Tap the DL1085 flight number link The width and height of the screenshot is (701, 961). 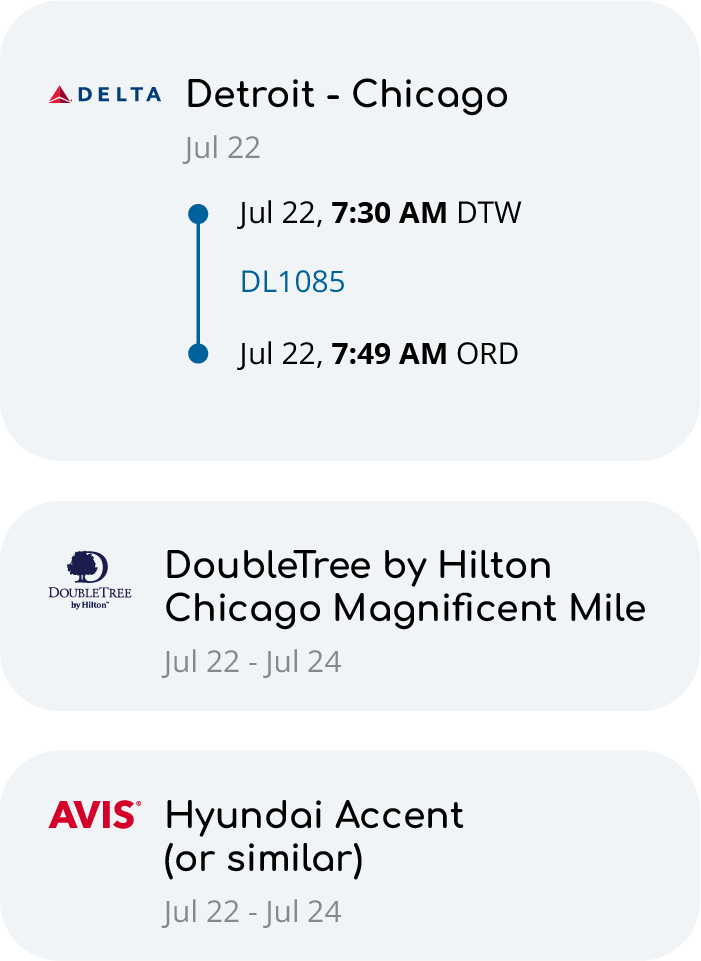[292, 282]
